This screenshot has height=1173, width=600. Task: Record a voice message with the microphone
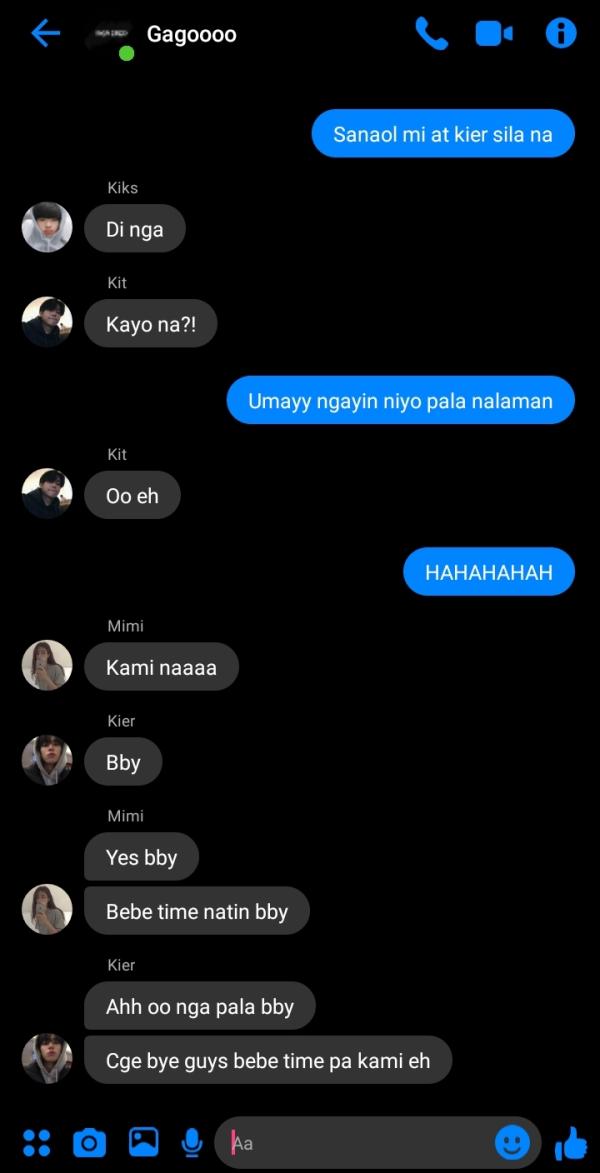coord(191,1141)
